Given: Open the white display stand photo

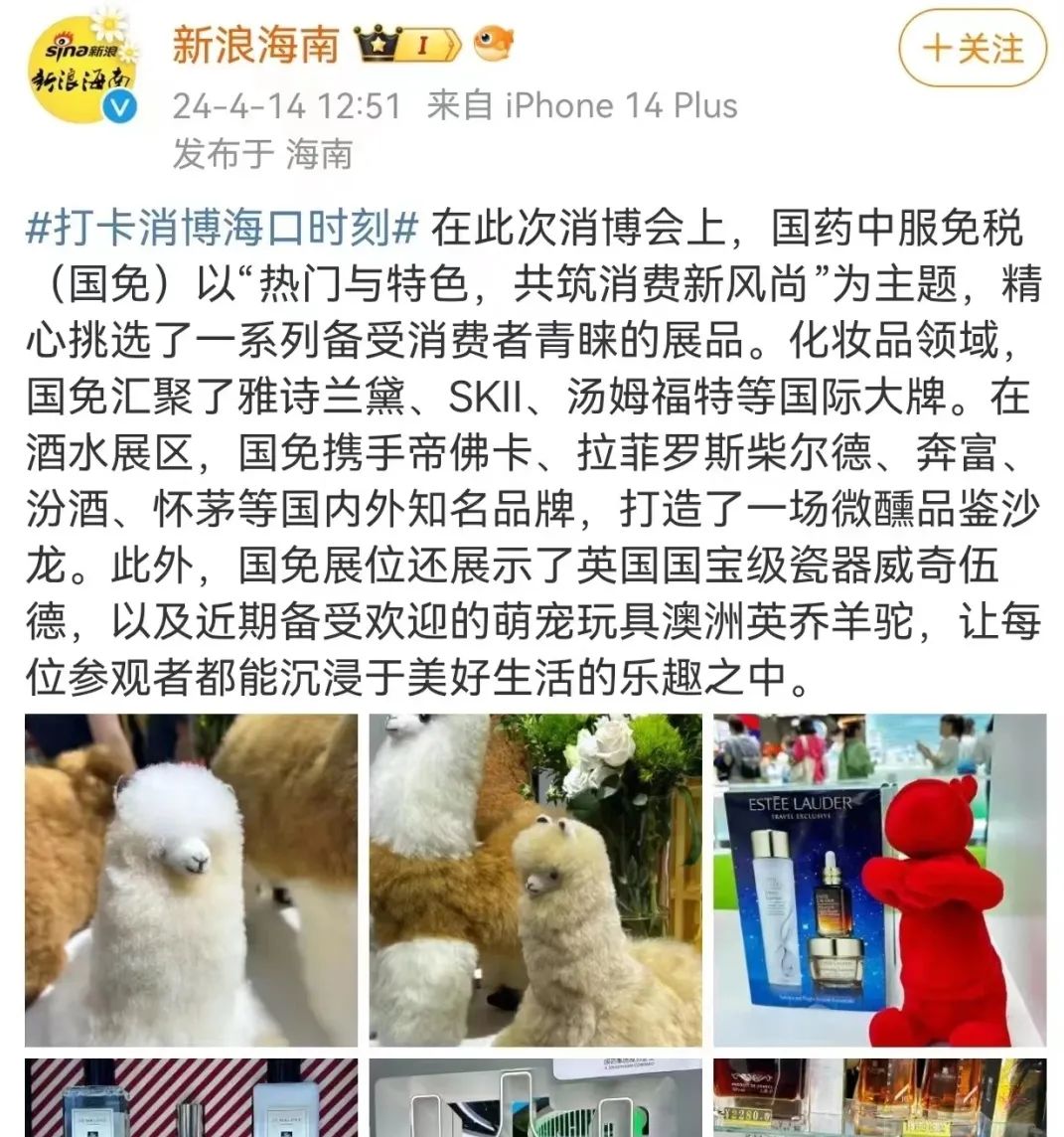Looking at the screenshot, I should 534,1098.
